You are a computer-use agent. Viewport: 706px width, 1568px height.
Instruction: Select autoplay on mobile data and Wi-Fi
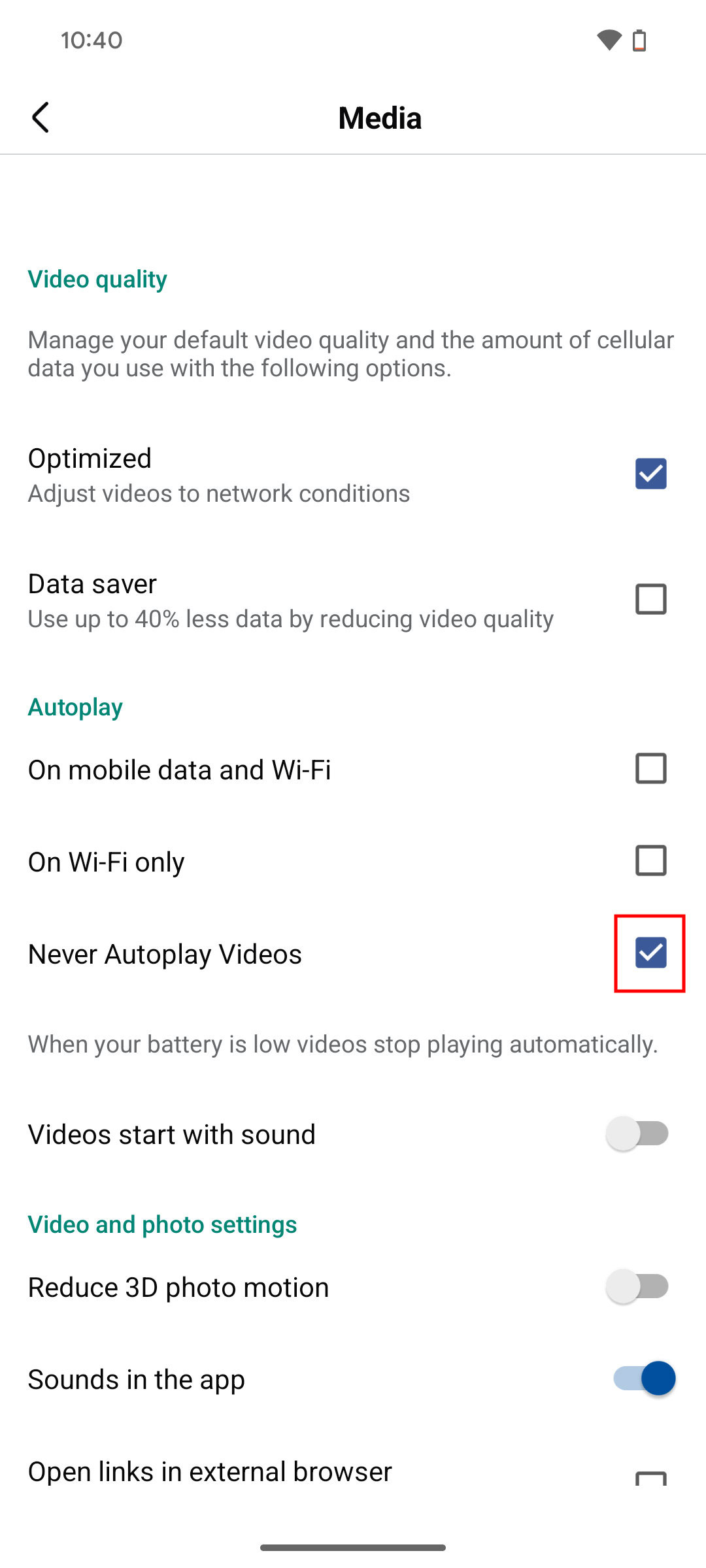click(650, 768)
